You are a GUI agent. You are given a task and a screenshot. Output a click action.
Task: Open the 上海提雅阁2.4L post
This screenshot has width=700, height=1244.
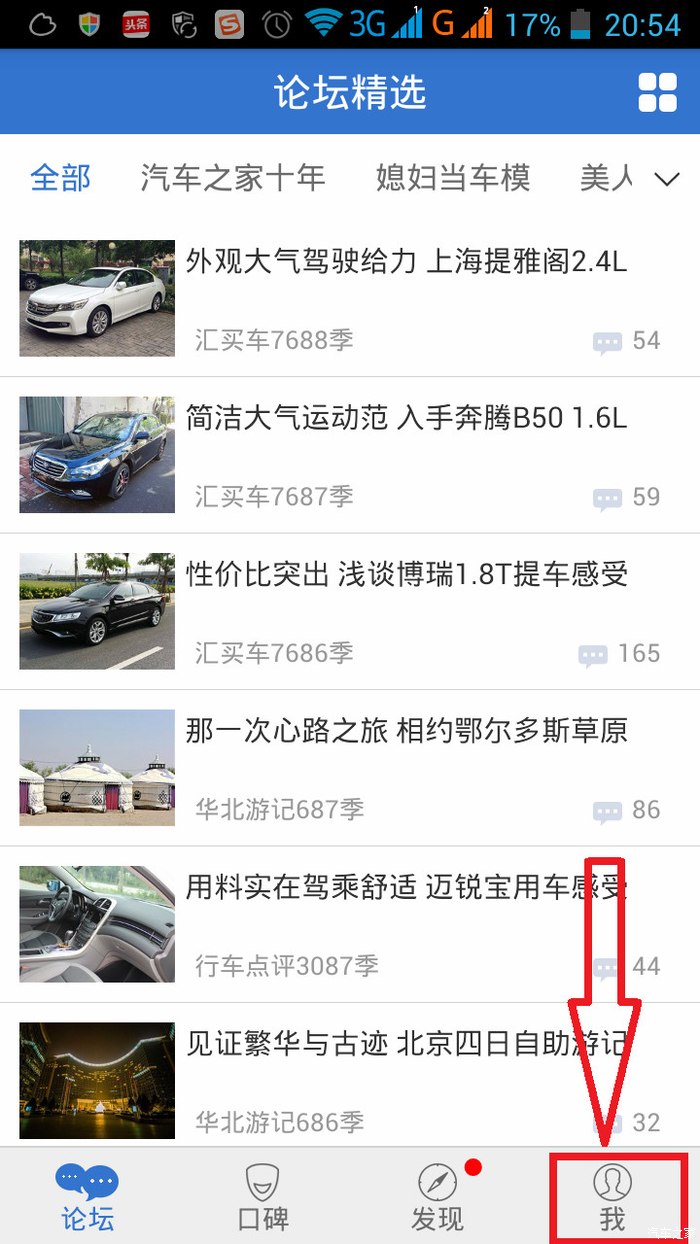[350, 299]
